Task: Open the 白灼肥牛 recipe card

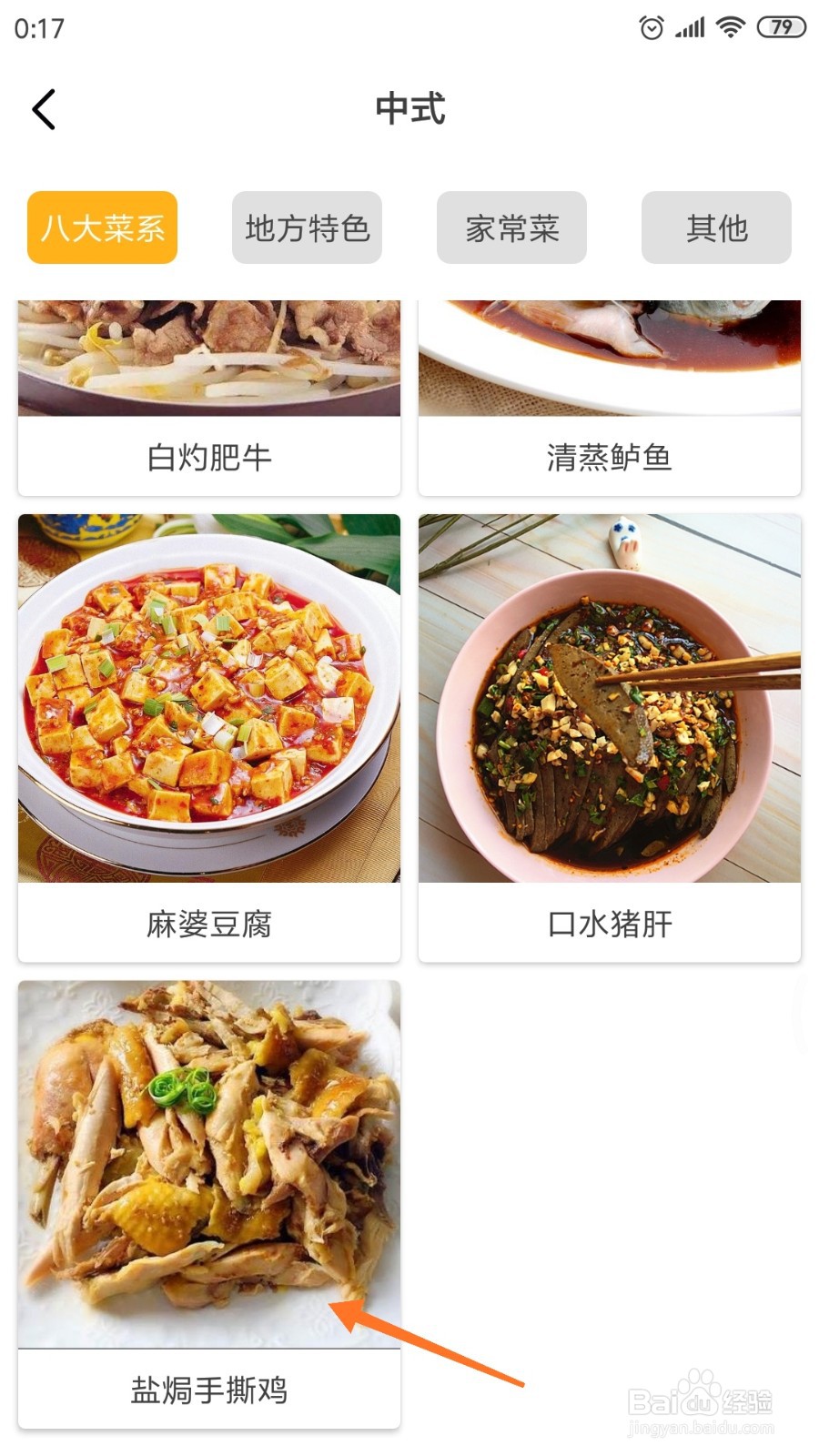Action: point(209,400)
